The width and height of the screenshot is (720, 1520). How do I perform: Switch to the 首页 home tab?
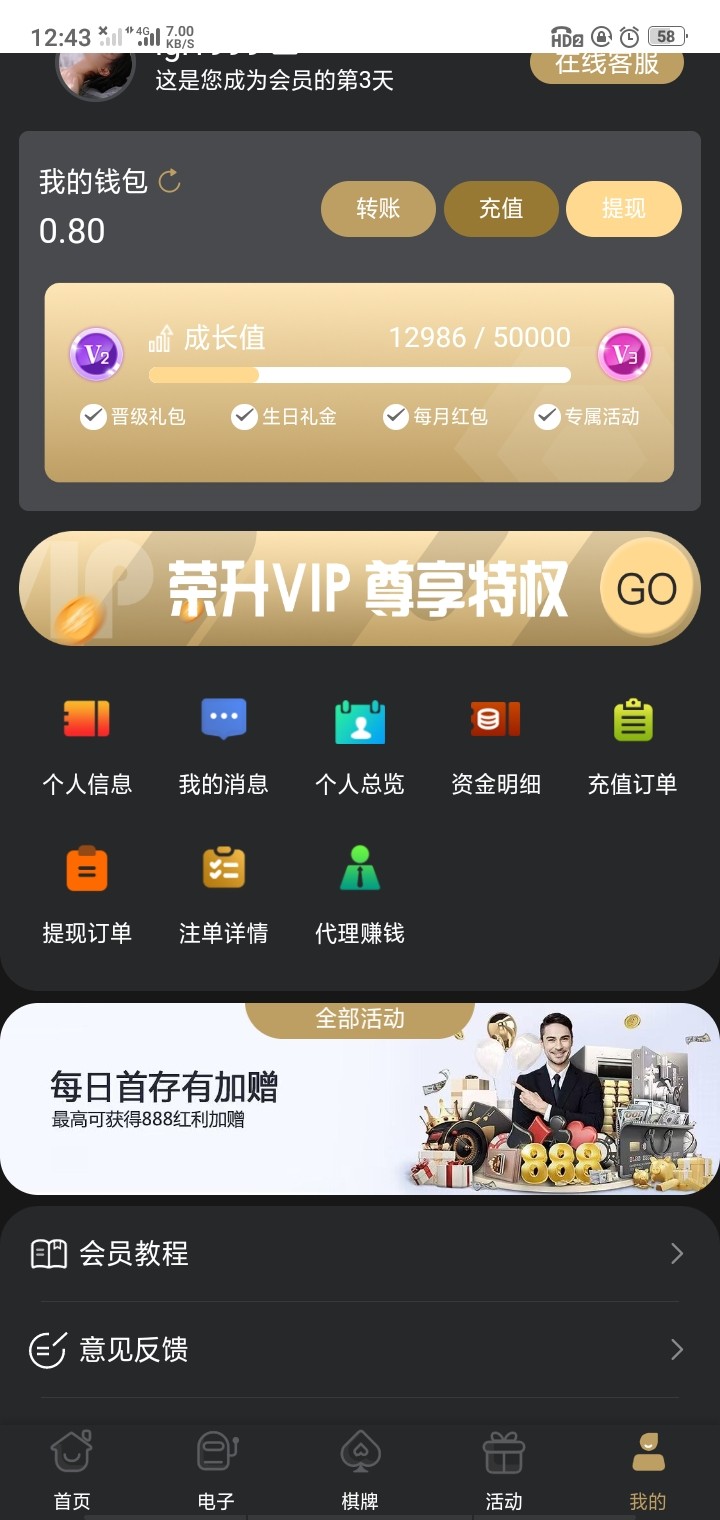(x=72, y=1470)
